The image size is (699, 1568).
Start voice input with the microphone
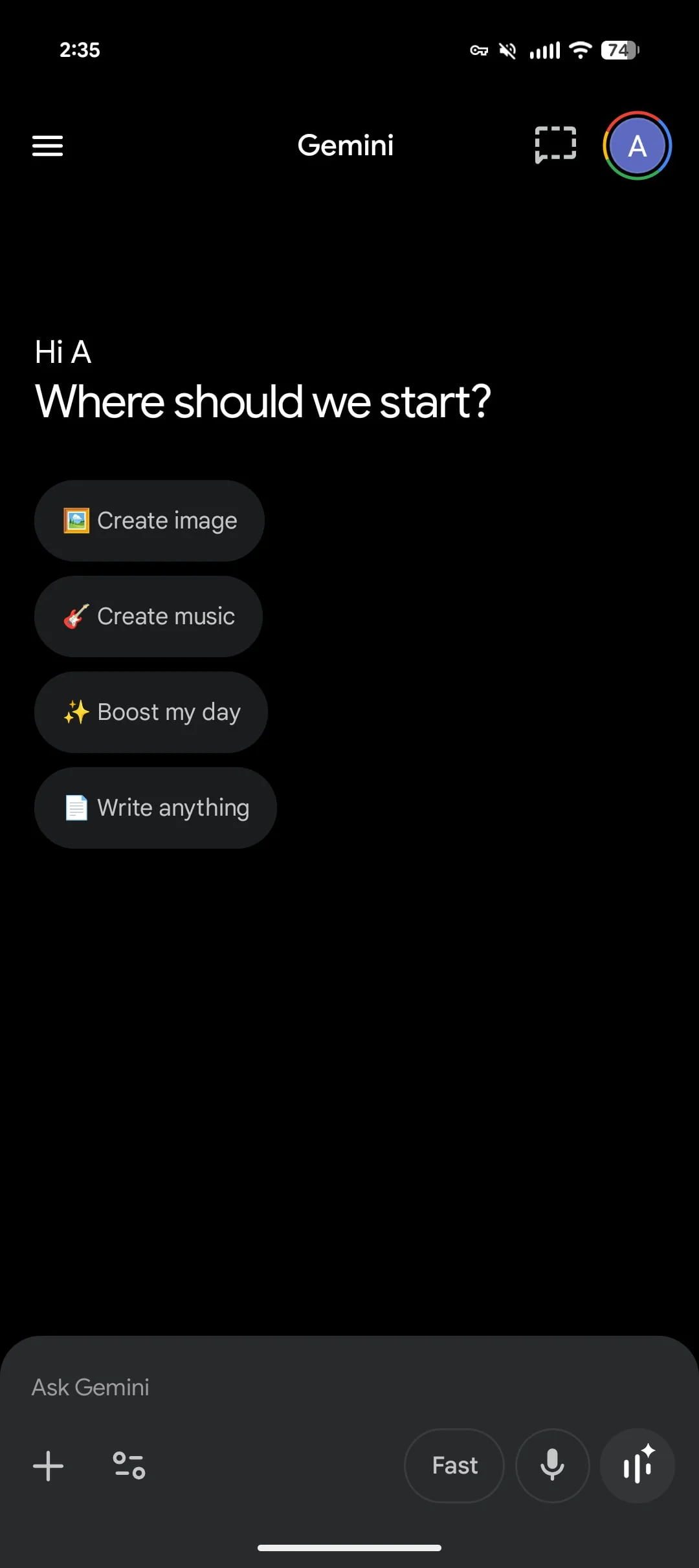552,1466
